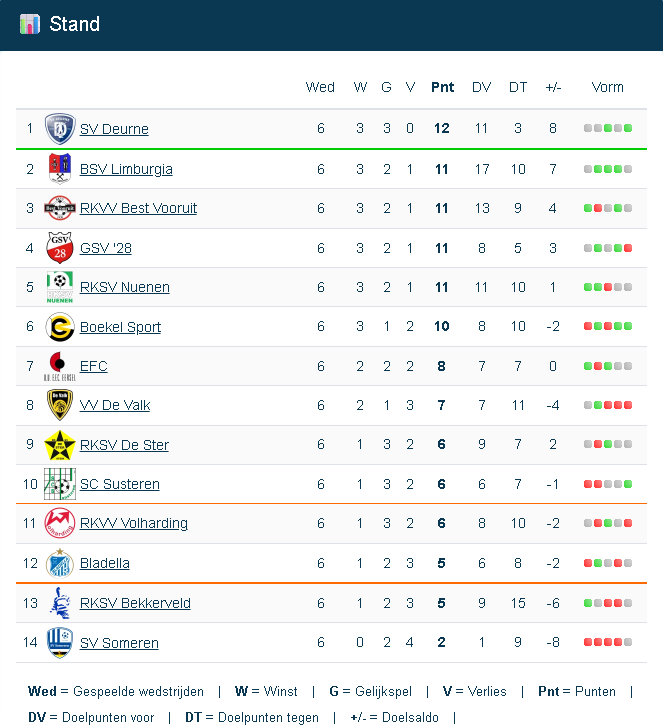Viewport: 663px width, 728px height.
Task: Tap the EFC team link
Action: click(93, 366)
